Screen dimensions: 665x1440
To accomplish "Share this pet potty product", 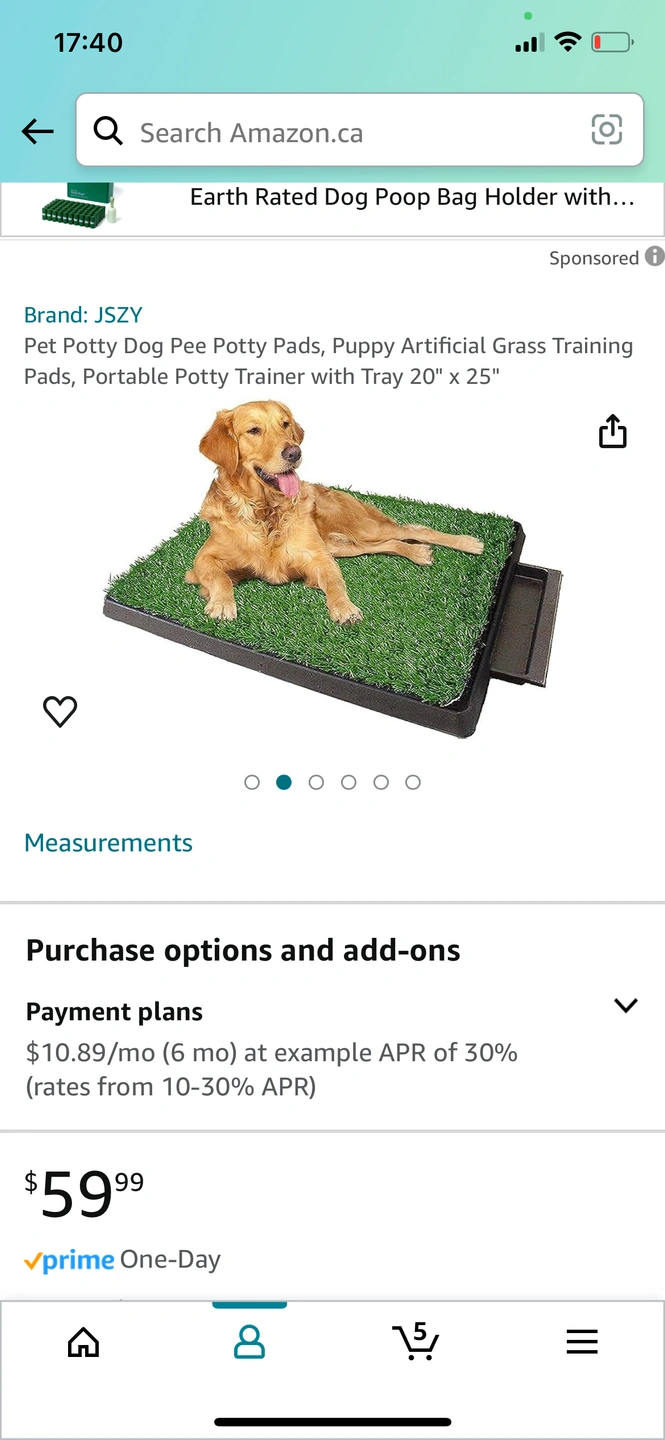I will tap(612, 432).
